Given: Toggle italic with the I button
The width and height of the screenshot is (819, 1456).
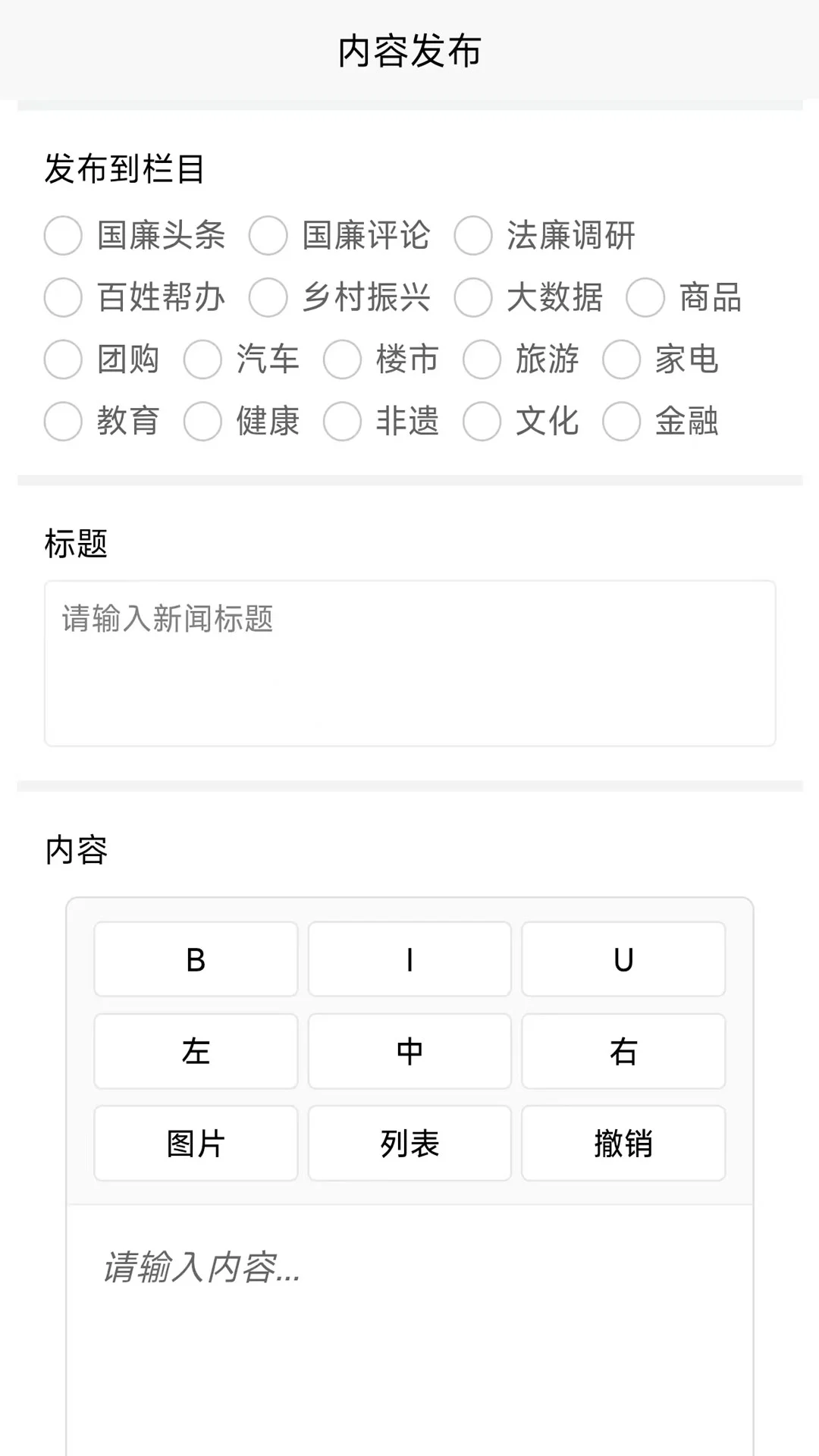Looking at the screenshot, I should [409, 959].
